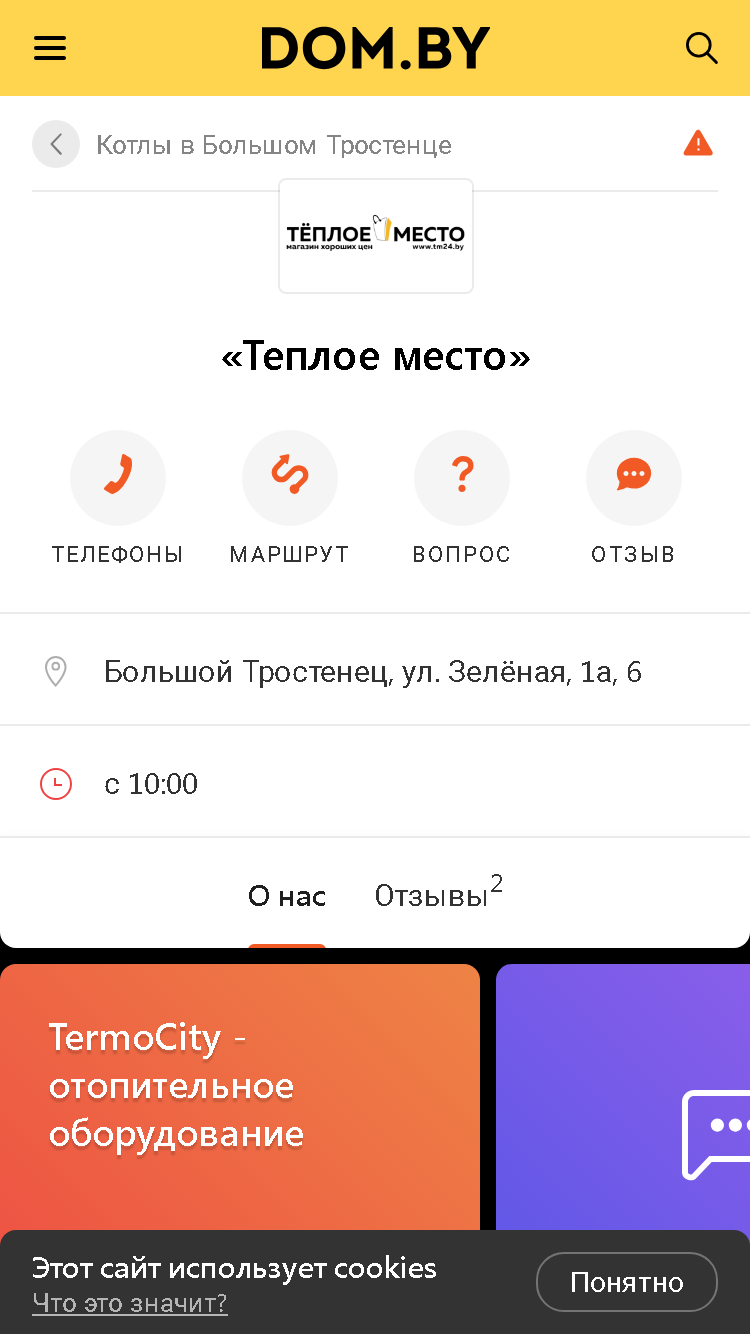Switch to the О нас tab
Screen dimensions: 750x1334
287,896
